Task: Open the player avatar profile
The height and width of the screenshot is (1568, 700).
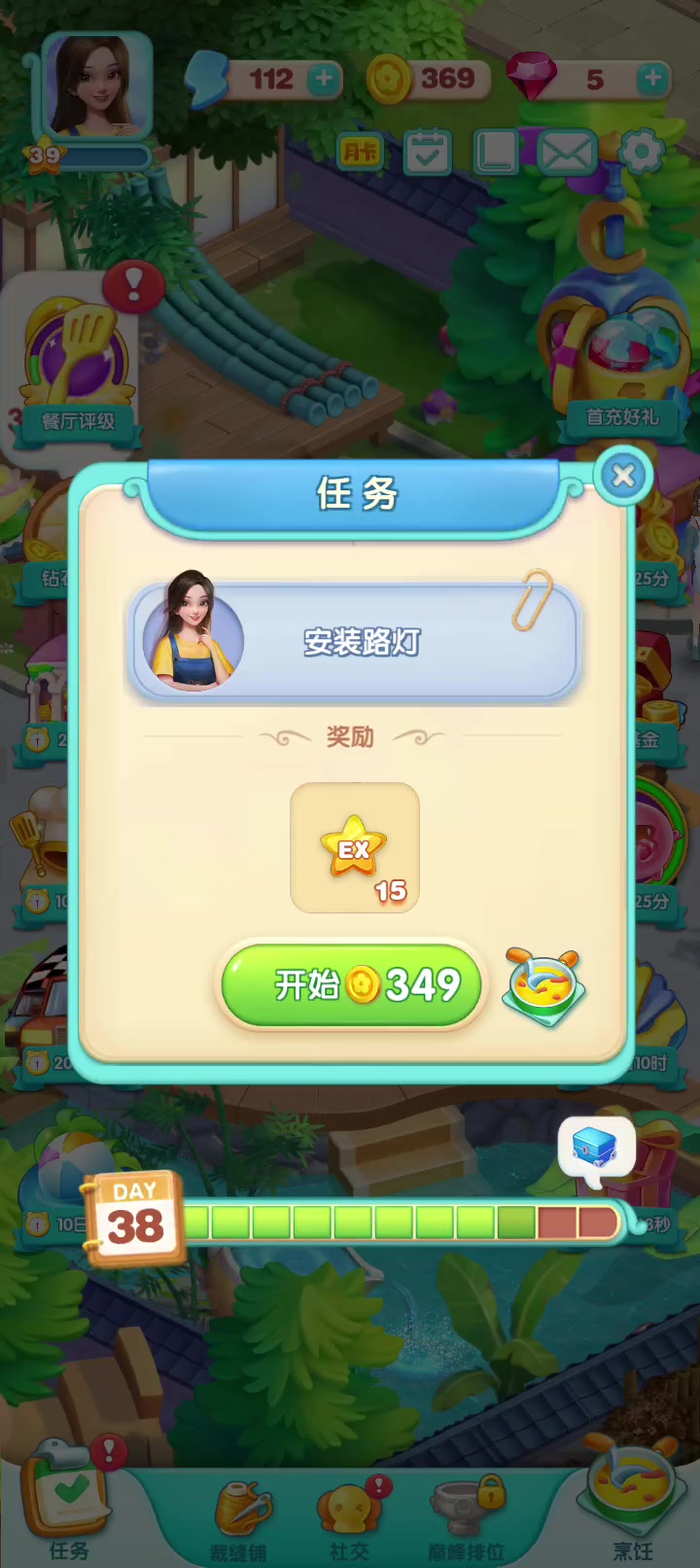Action: (x=93, y=88)
